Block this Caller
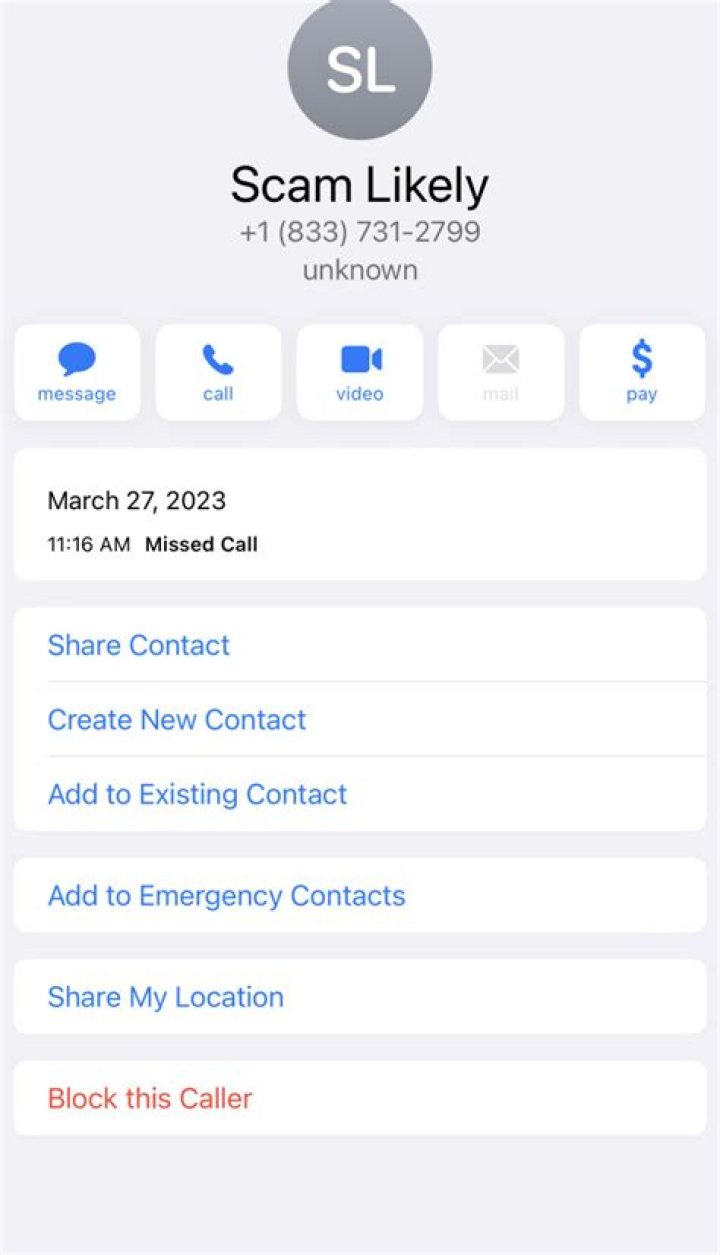 tap(149, 1098)
